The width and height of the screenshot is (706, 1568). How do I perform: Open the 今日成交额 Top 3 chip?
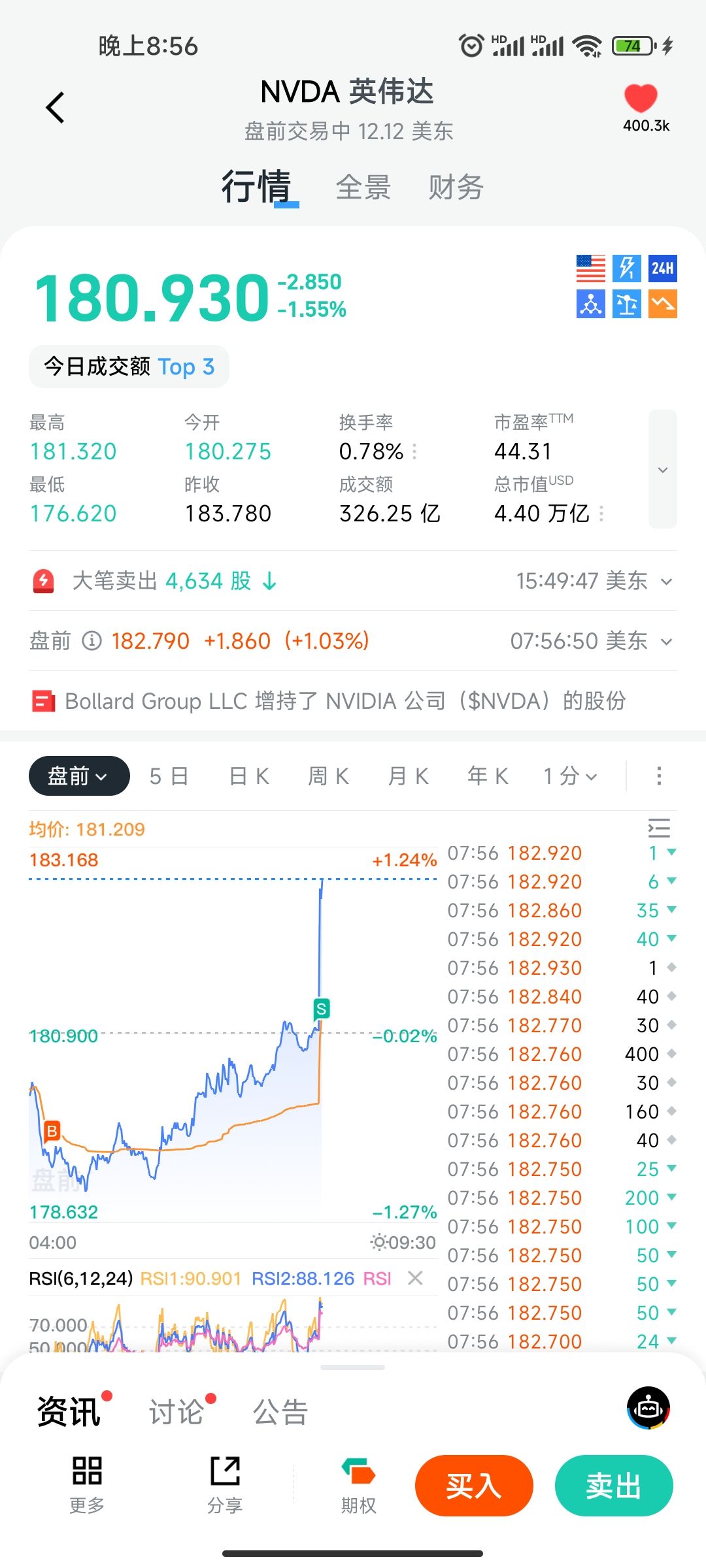pos(129,367)
